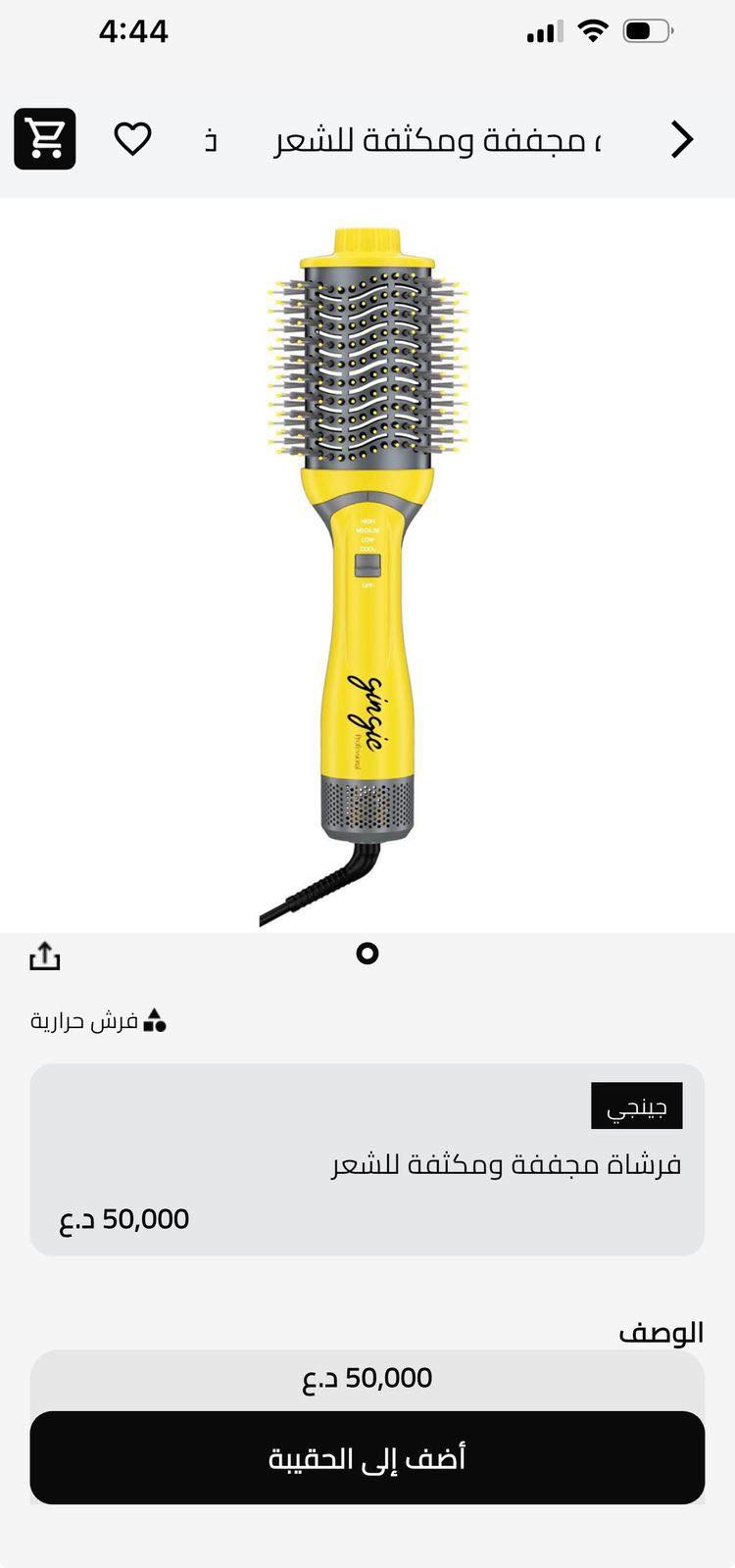
Task: Add this product to favorites
Action: 132,139
